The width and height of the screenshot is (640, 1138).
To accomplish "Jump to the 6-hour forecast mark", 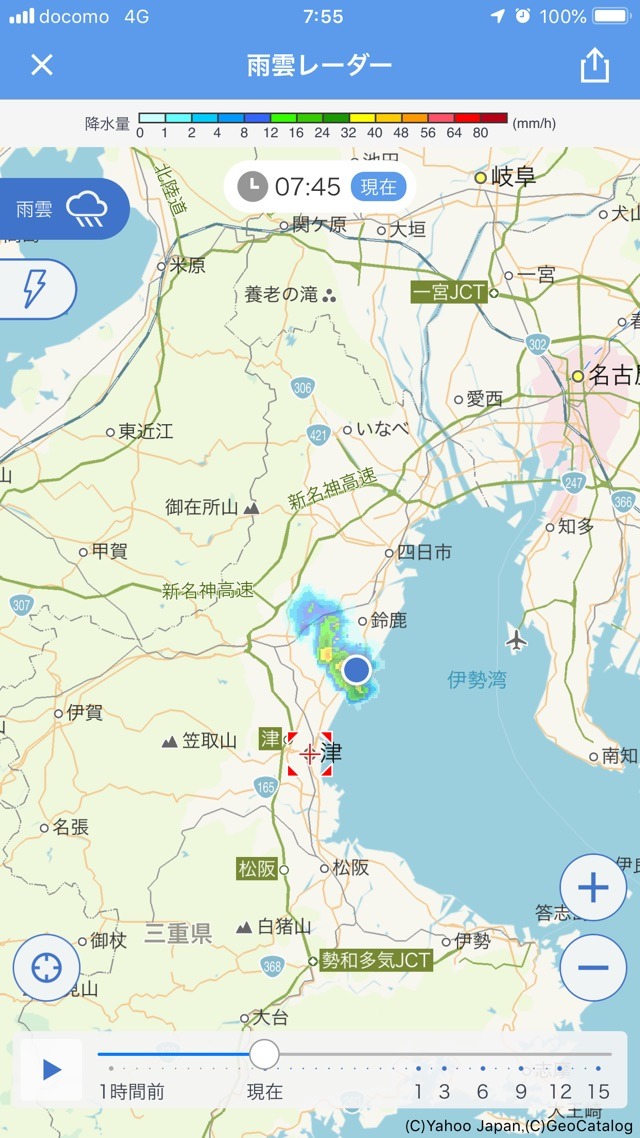I will click(483, 1091).
